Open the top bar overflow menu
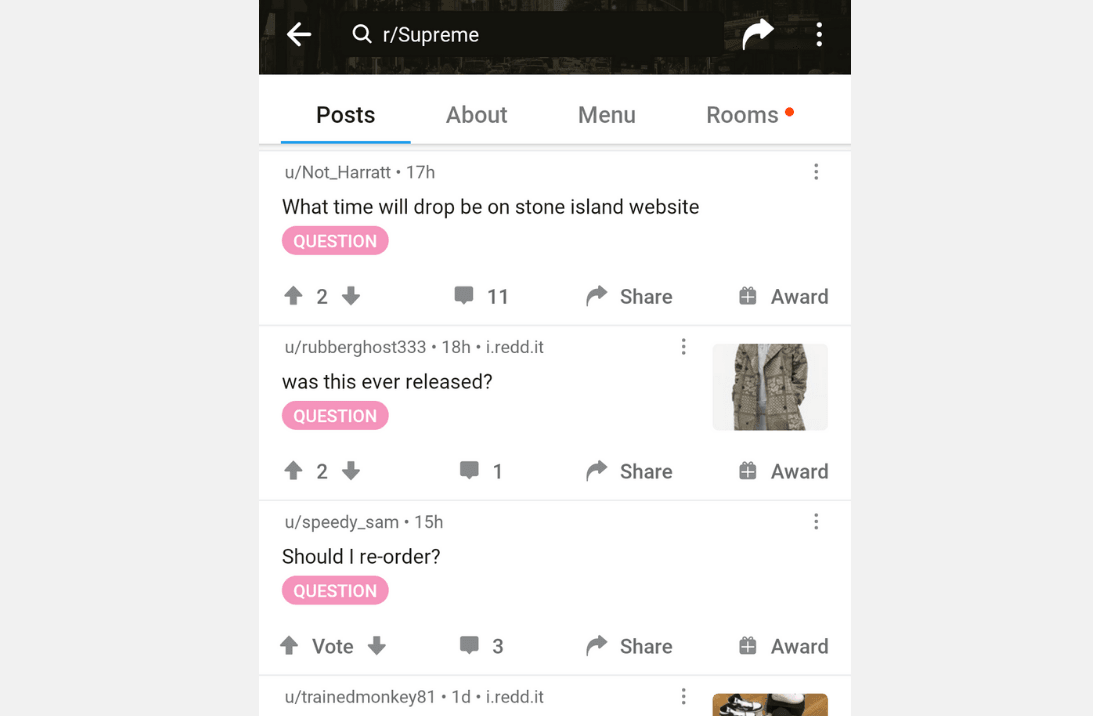This screenshot has width=1093, height=716. pyautogui.click(x=819, y=35)
